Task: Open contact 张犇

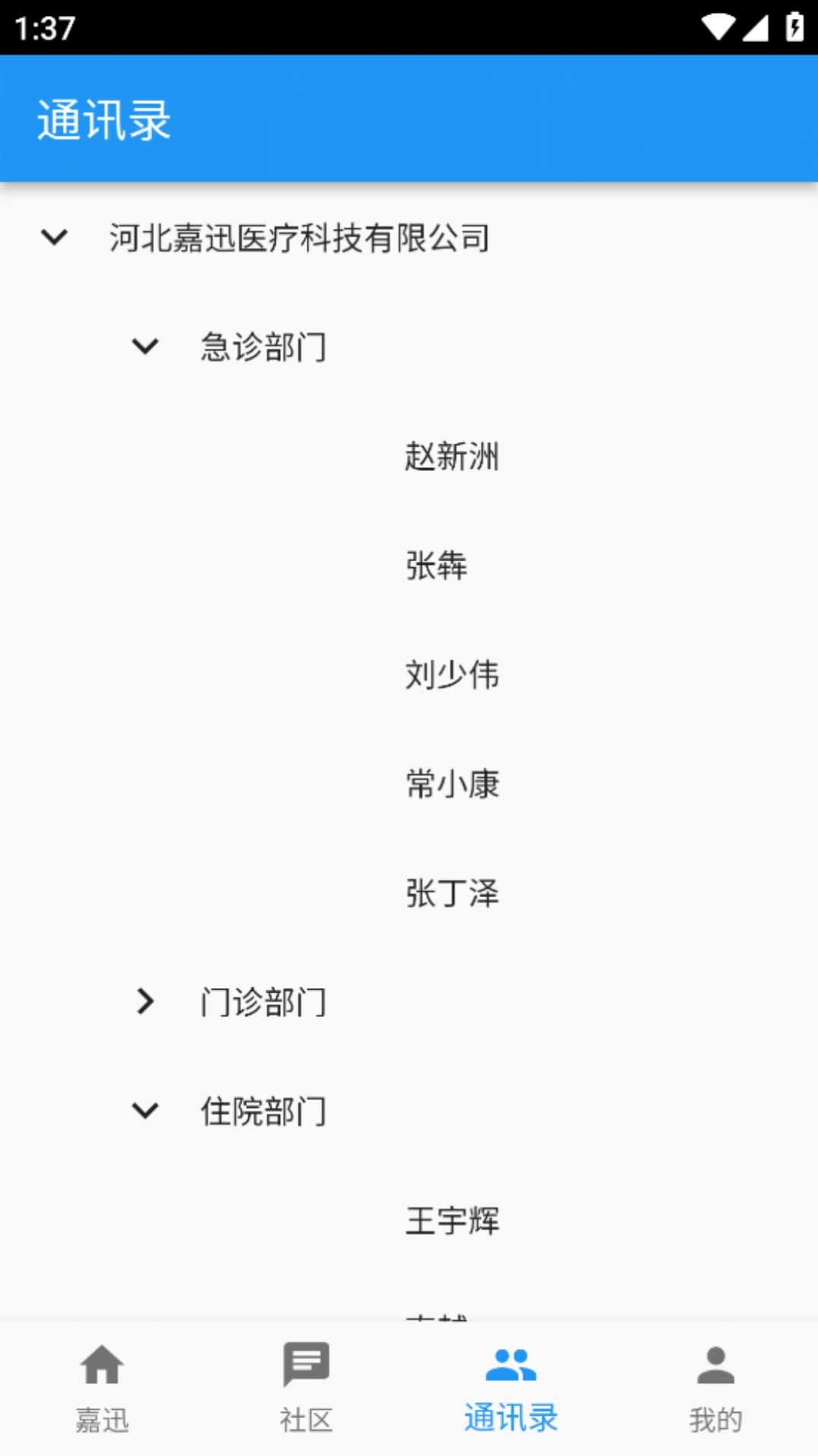Action: click(x=435, y=566)
